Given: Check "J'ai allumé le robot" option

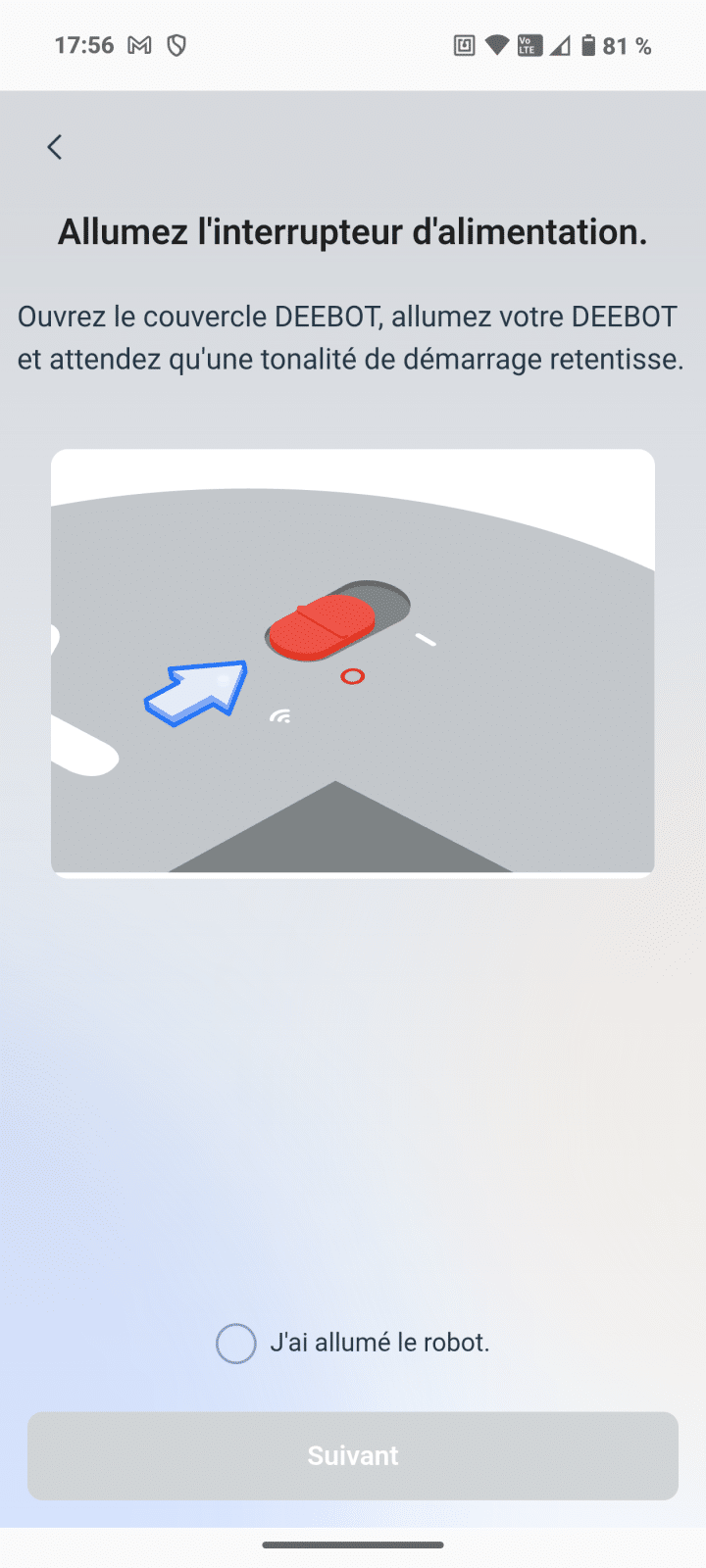Looking at the screenshot, I should 236,1344.
